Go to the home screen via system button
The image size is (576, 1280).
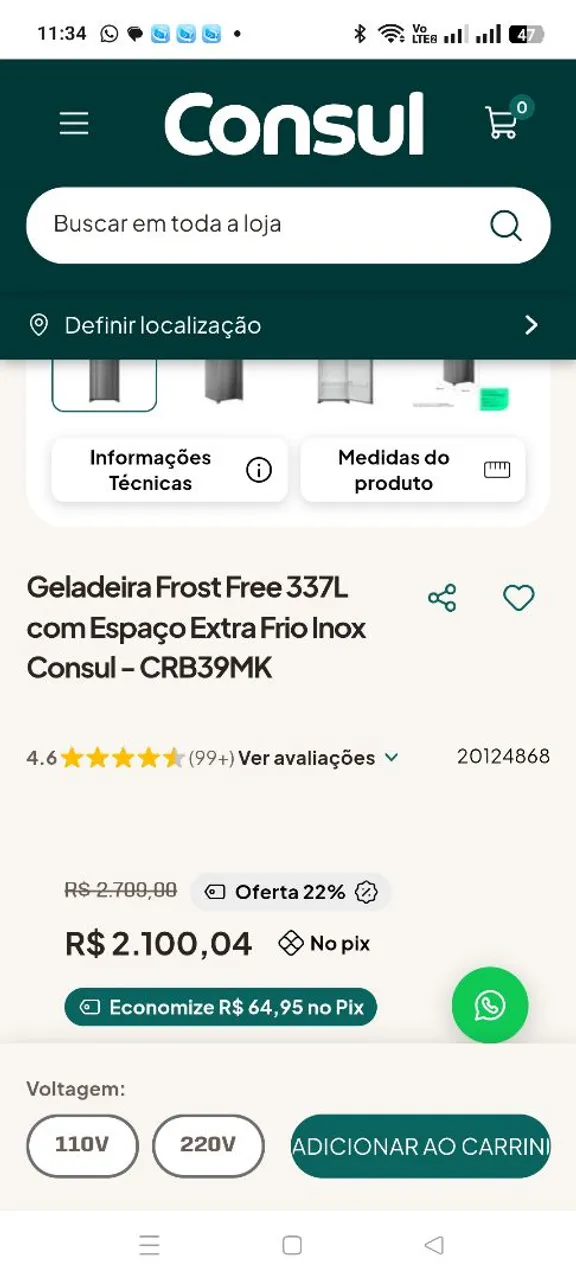click(292, 1245)
